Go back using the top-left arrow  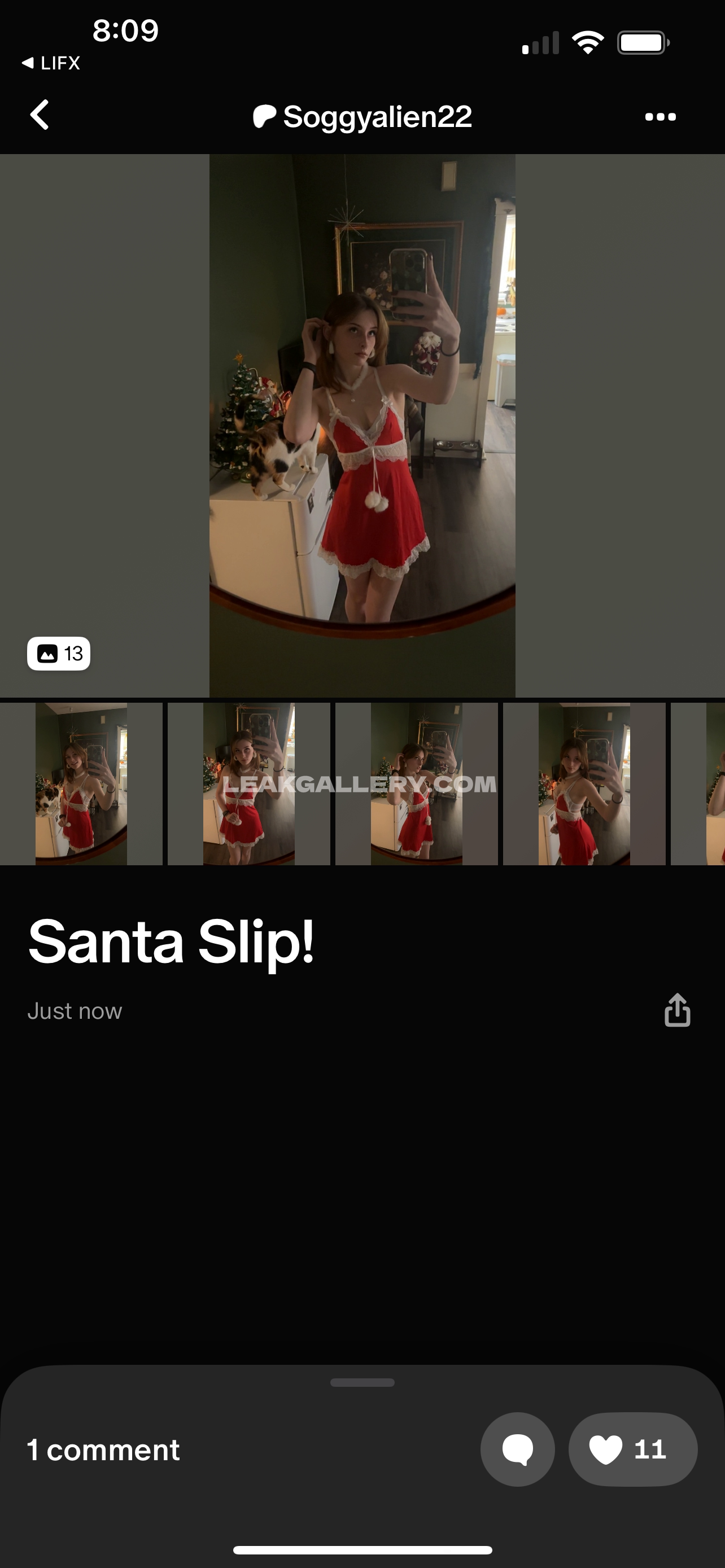pyautogui.click(x=40, y=115)
